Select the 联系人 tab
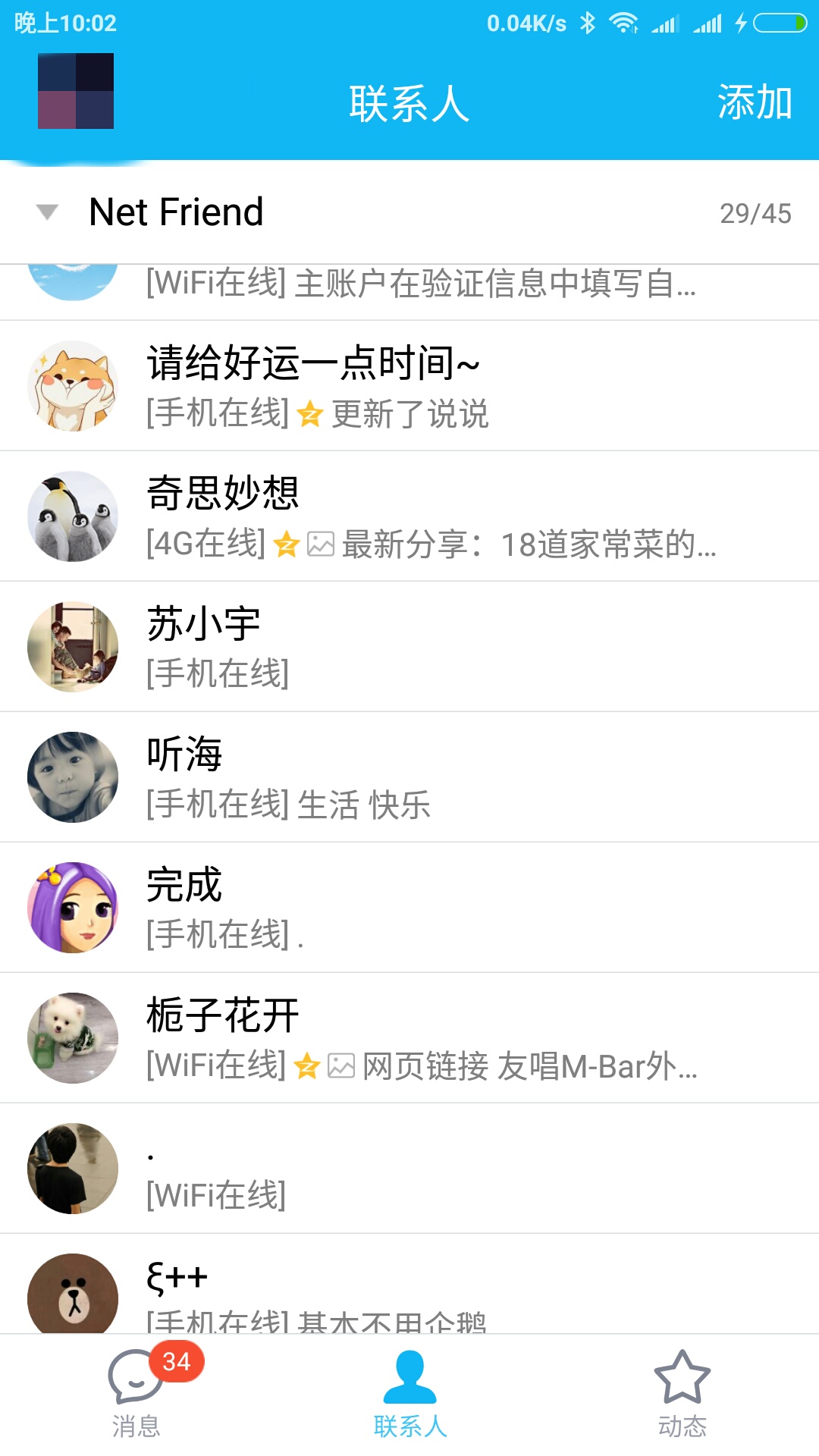The image size is (819, 1456). [x=409, y=1395]
